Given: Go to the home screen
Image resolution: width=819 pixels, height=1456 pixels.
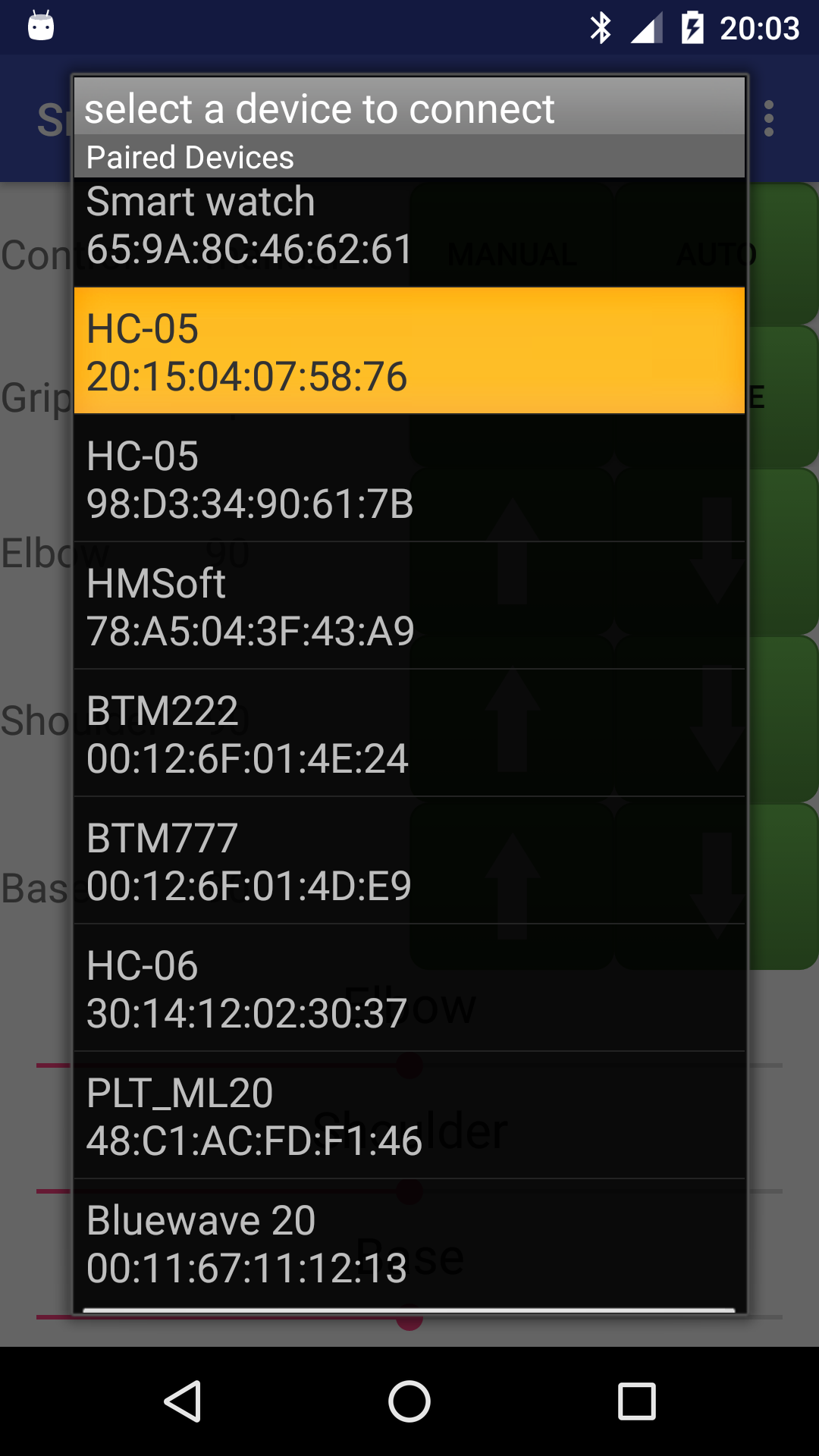Looking at the screenshot, I should tap(409, 1401).
